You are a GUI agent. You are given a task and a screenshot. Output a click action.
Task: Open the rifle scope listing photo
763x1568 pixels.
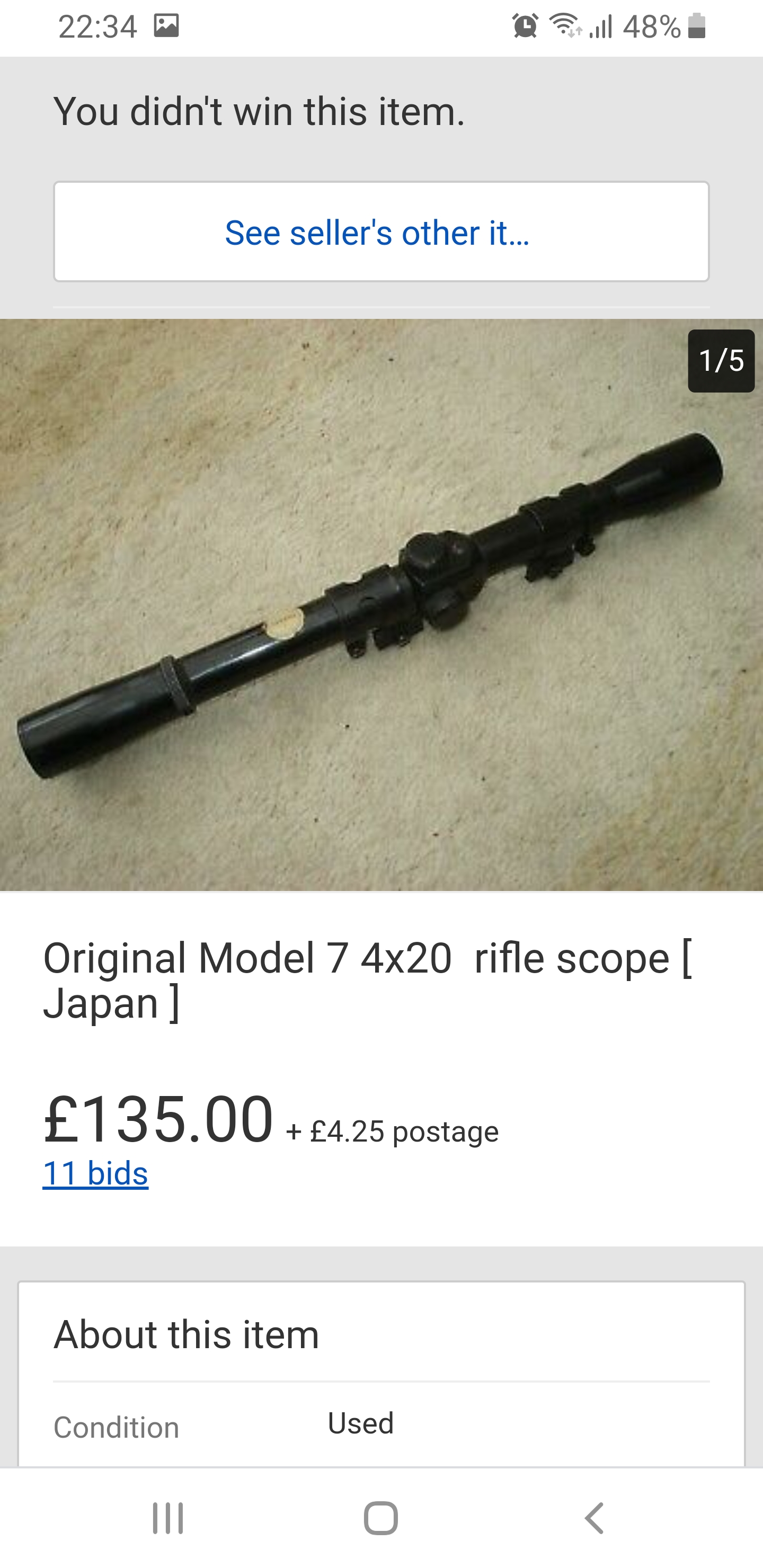coord(381,604)
